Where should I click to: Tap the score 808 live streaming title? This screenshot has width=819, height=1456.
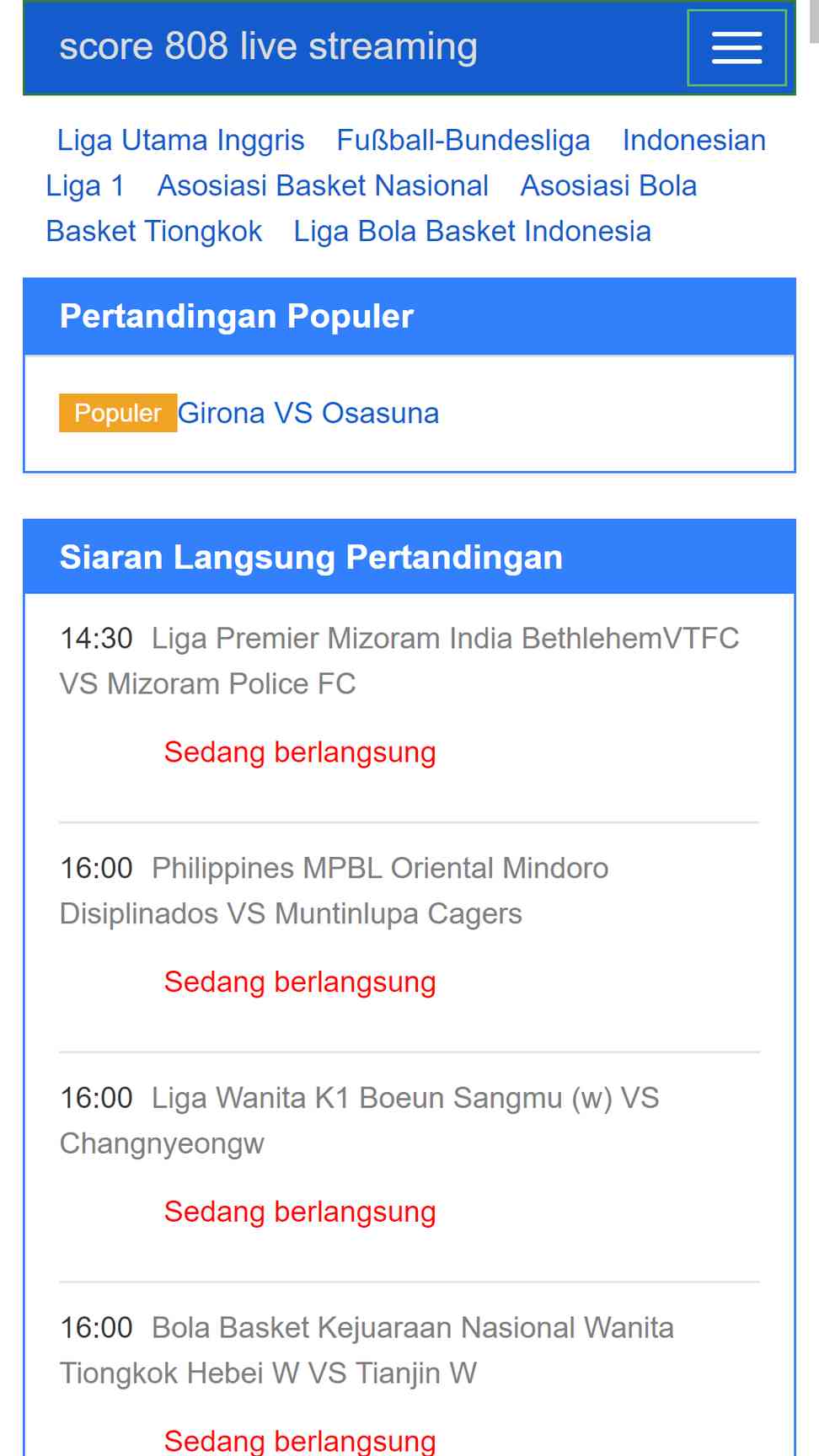point(268,46)
